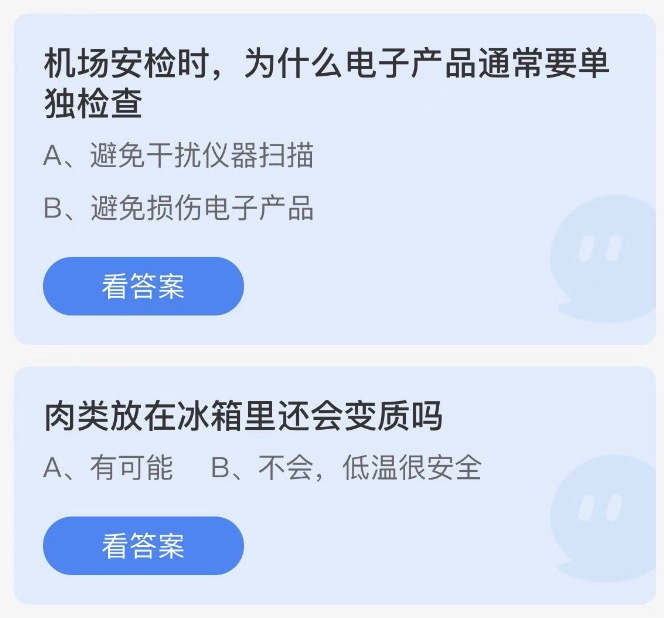Tap 看答案 for the fridge meat question
This screenshot has width=664, height=618.
tap(143, 546)
